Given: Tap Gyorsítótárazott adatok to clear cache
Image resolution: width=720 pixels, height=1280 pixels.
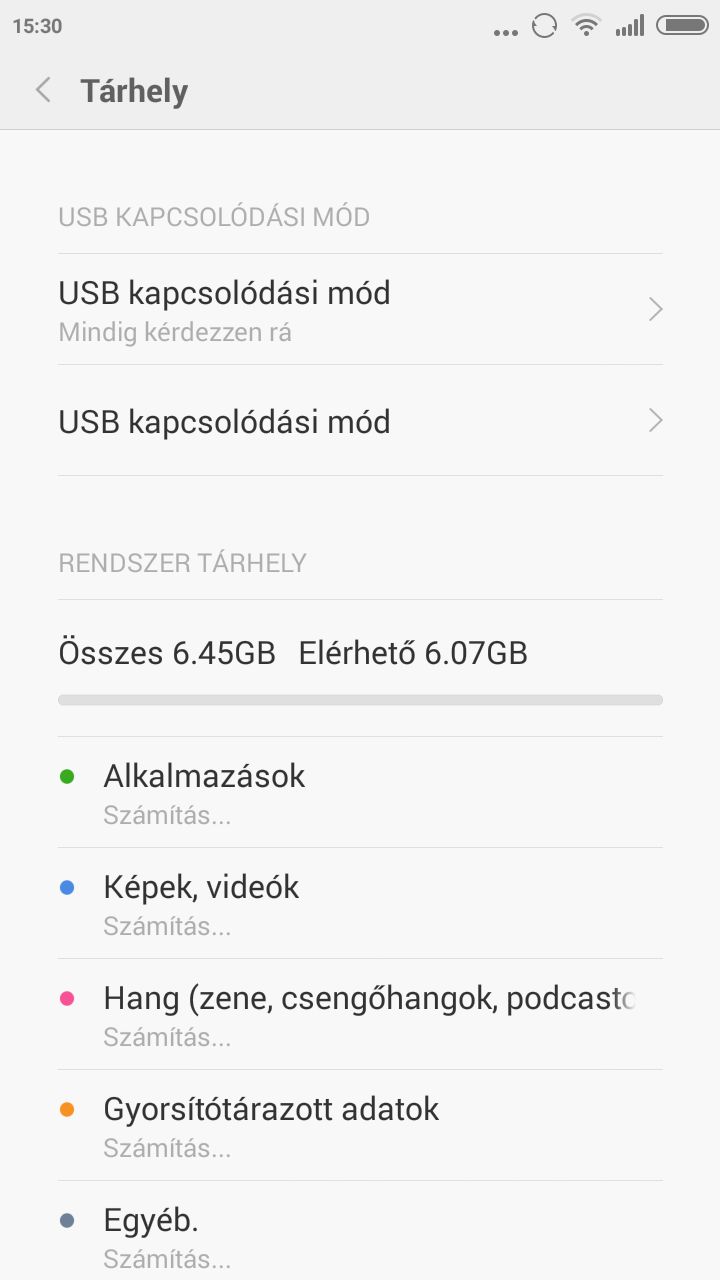Looking at the screenshot, I should [360, 1125].
